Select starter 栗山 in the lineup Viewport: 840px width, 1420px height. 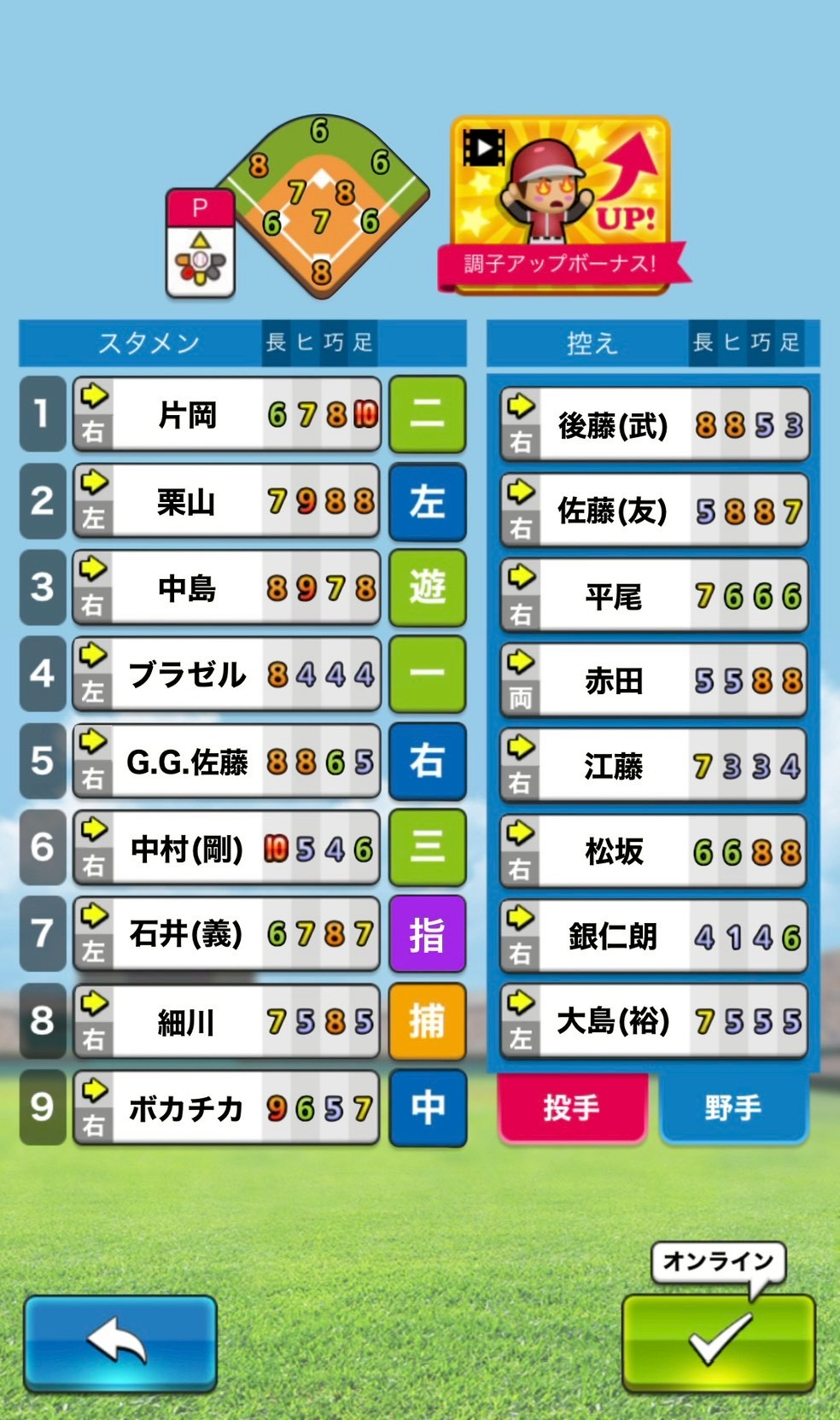(x=226, y=501)
